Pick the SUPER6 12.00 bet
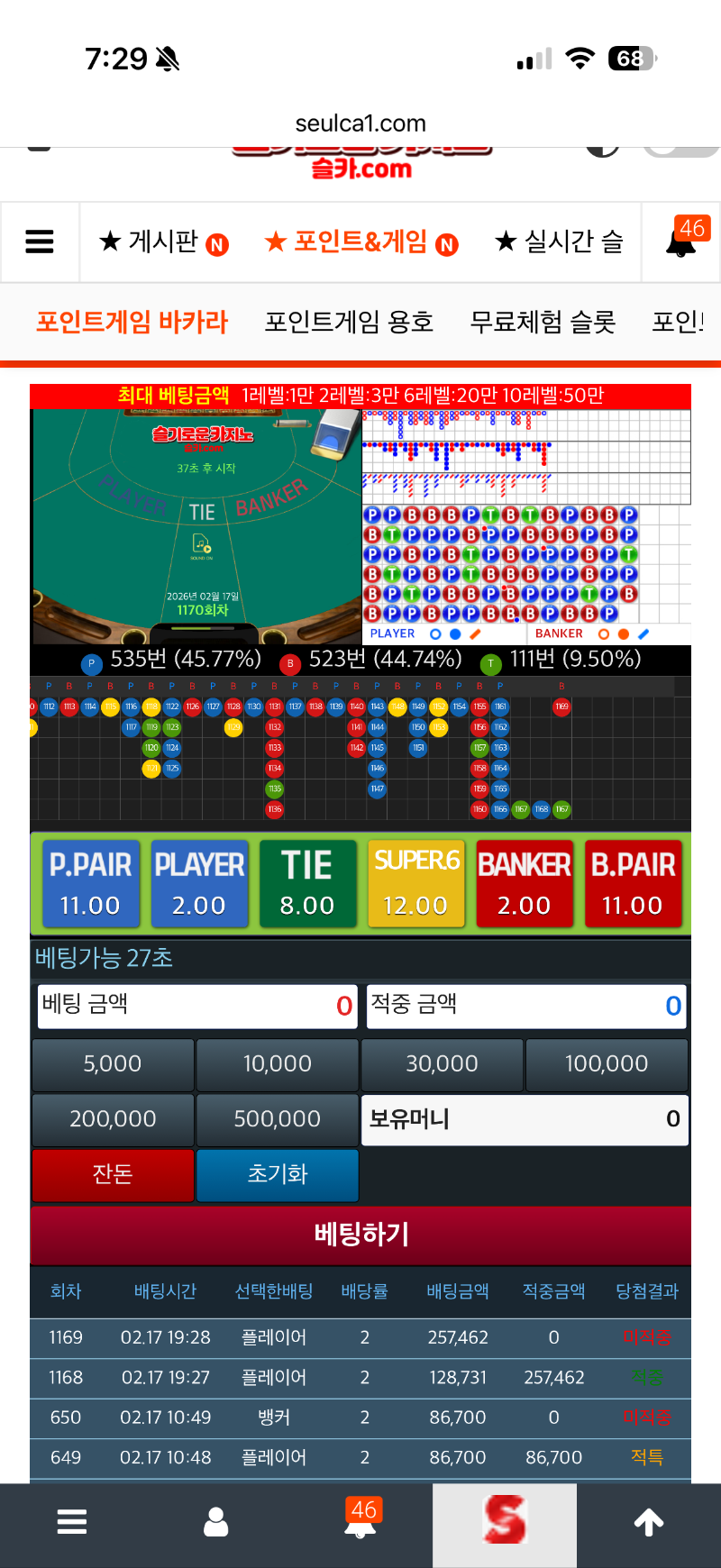The image size is (721, 1568). [x=415, y=883]
